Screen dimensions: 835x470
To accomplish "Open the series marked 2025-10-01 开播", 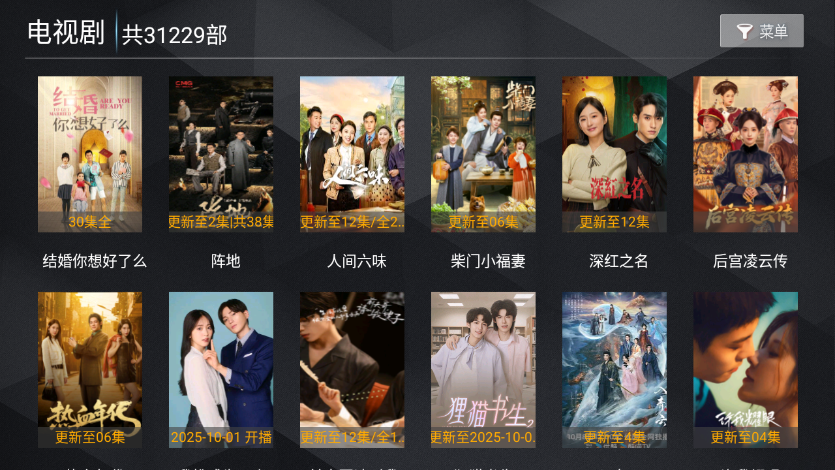I will [221, 369].
